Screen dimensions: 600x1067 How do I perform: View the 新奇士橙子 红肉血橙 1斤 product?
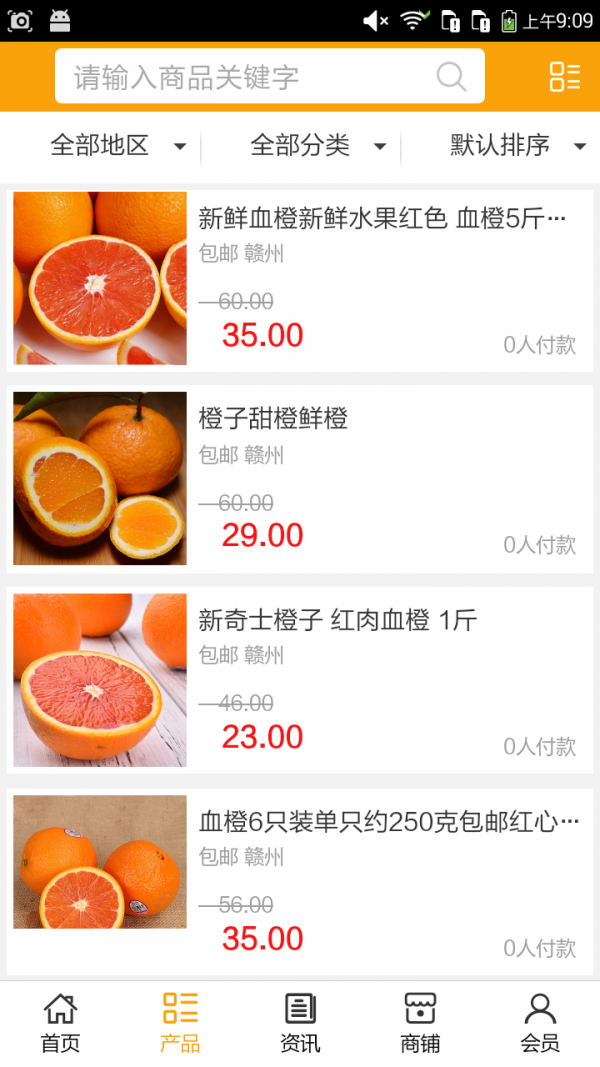[300, 680]
